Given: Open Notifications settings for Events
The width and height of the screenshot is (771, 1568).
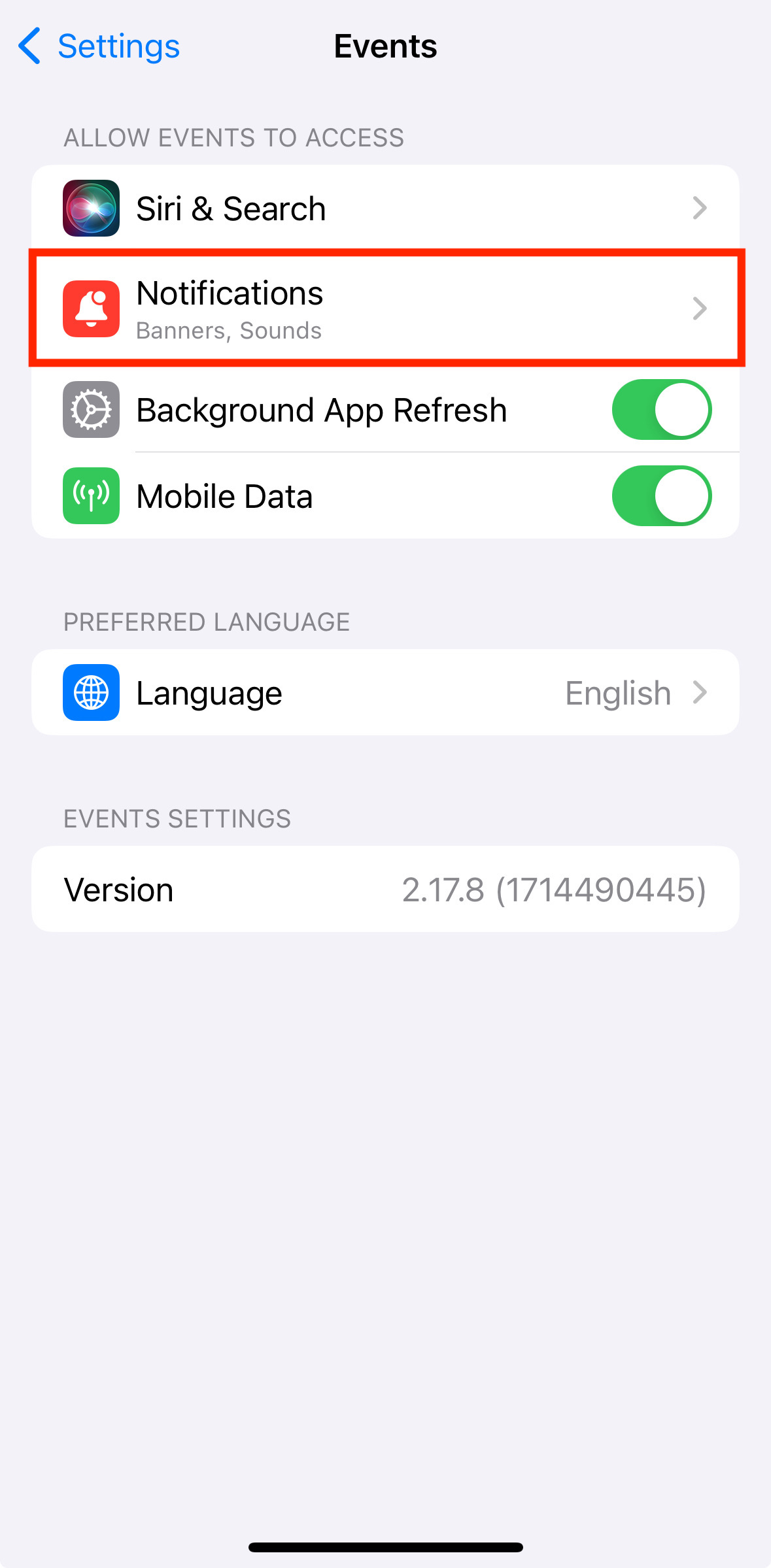Looking at the screenshot, I should pyautogui.click(x=385, y=309).
